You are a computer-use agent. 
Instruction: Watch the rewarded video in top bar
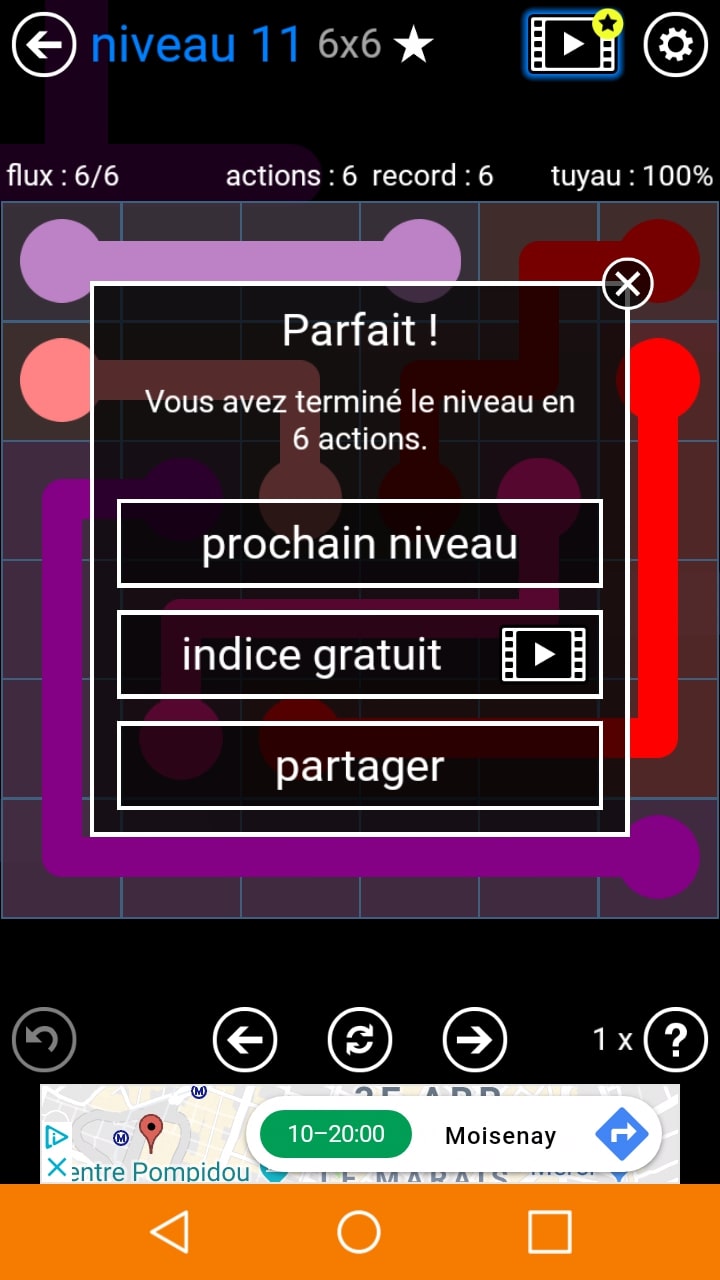pyautogui.click(x=572, y=45)
